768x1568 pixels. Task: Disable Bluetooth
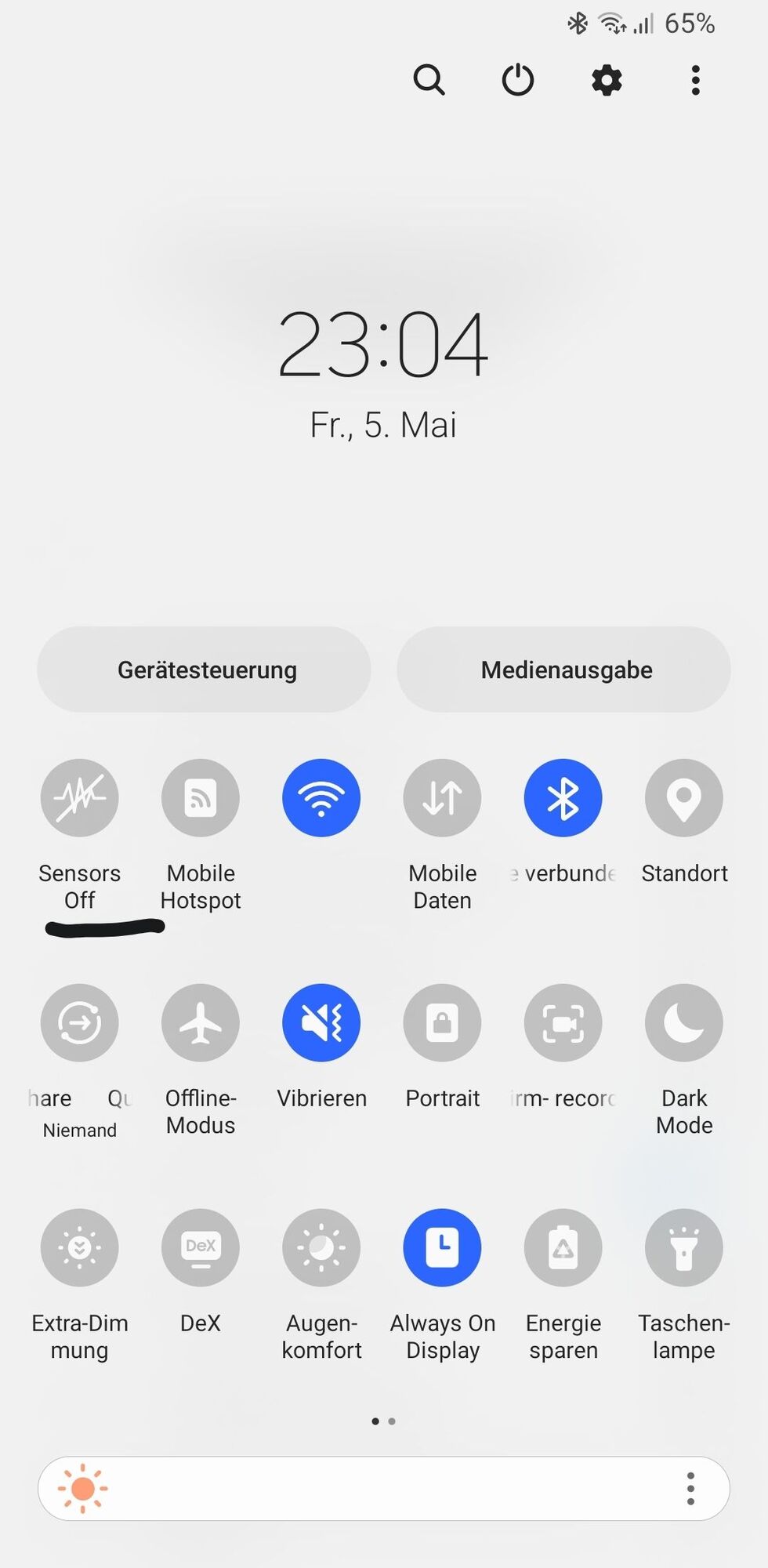click(x=563, y=798)
